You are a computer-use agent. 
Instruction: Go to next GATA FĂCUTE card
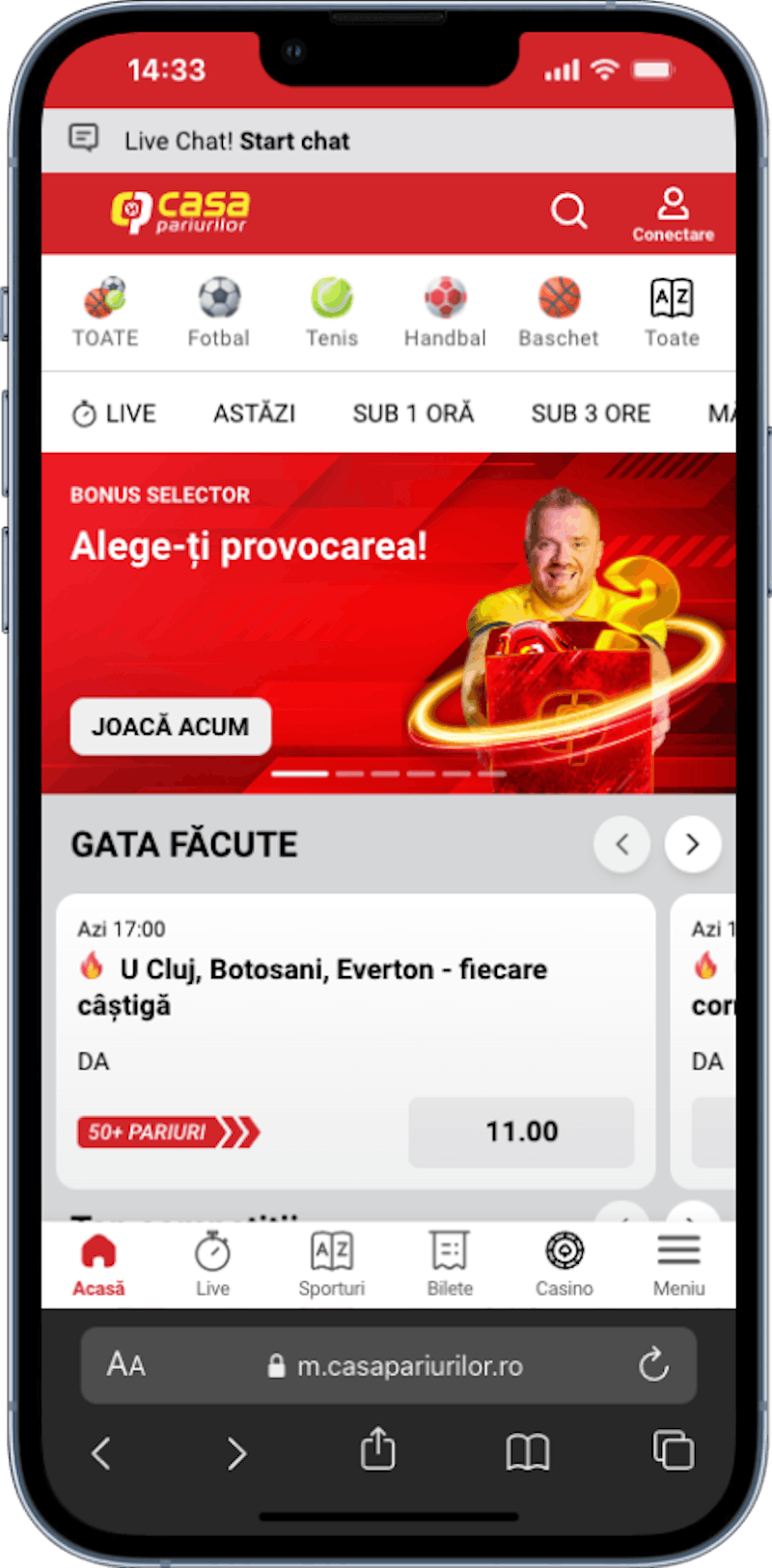pos(692,844)
